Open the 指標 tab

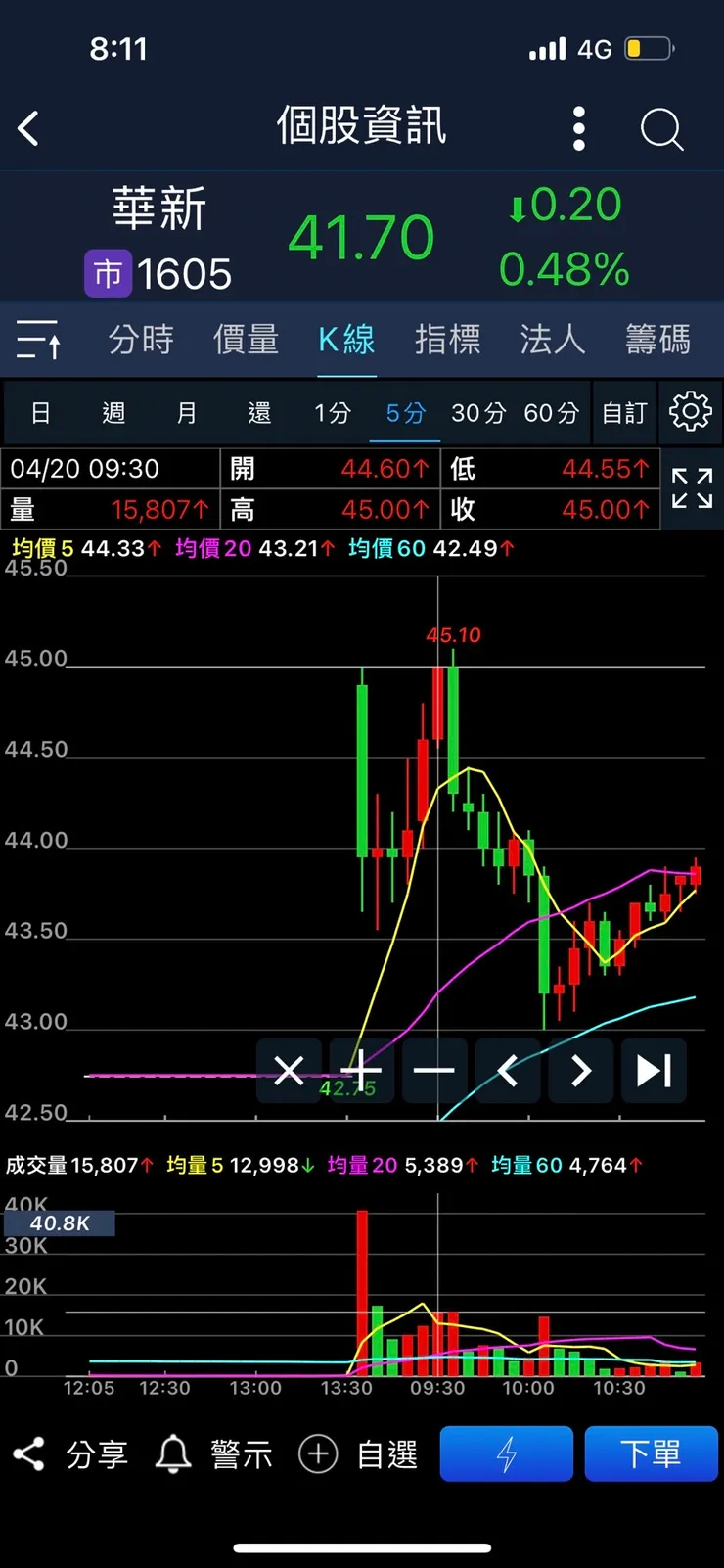[447, 340]
